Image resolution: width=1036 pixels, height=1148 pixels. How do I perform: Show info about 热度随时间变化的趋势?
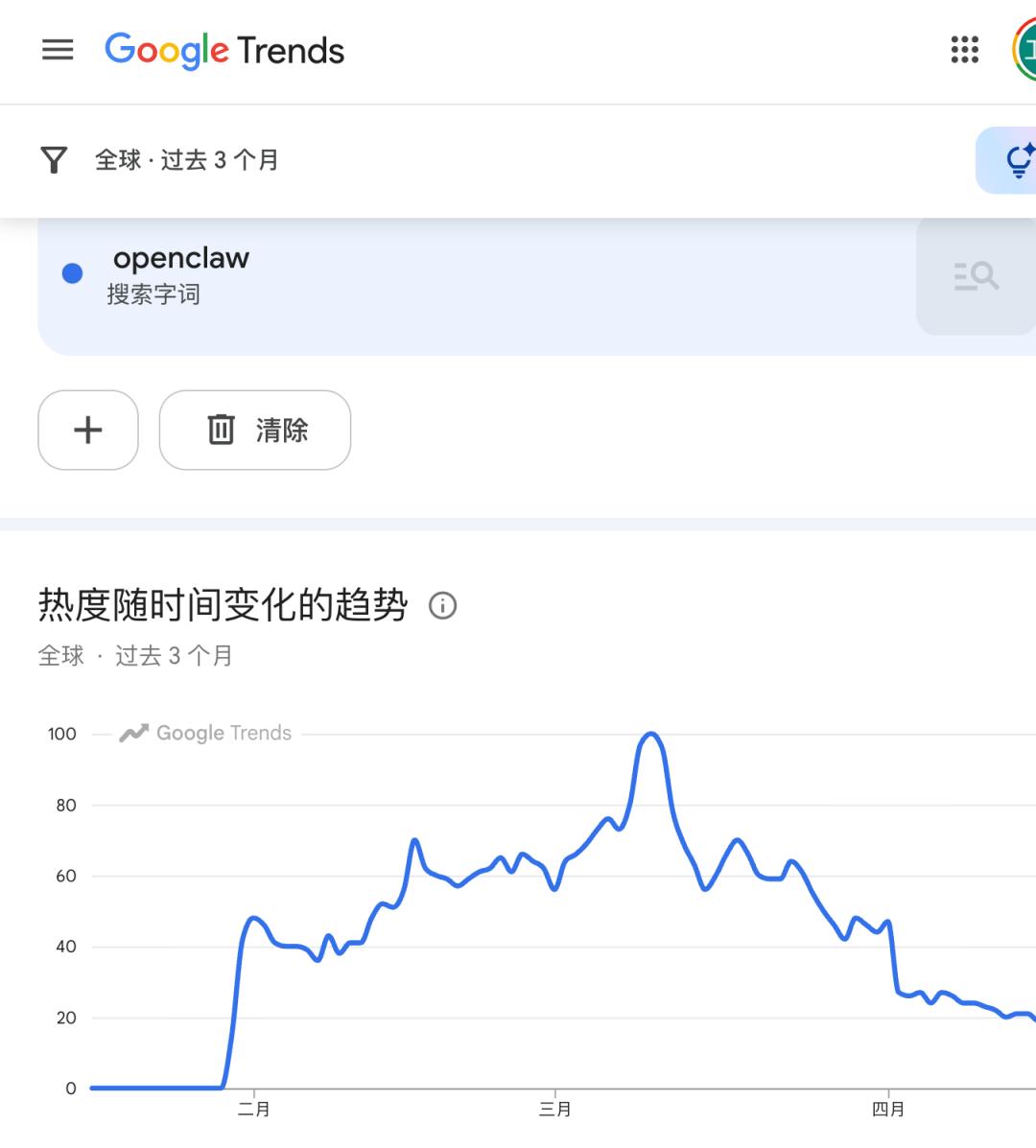click(442, 605)
